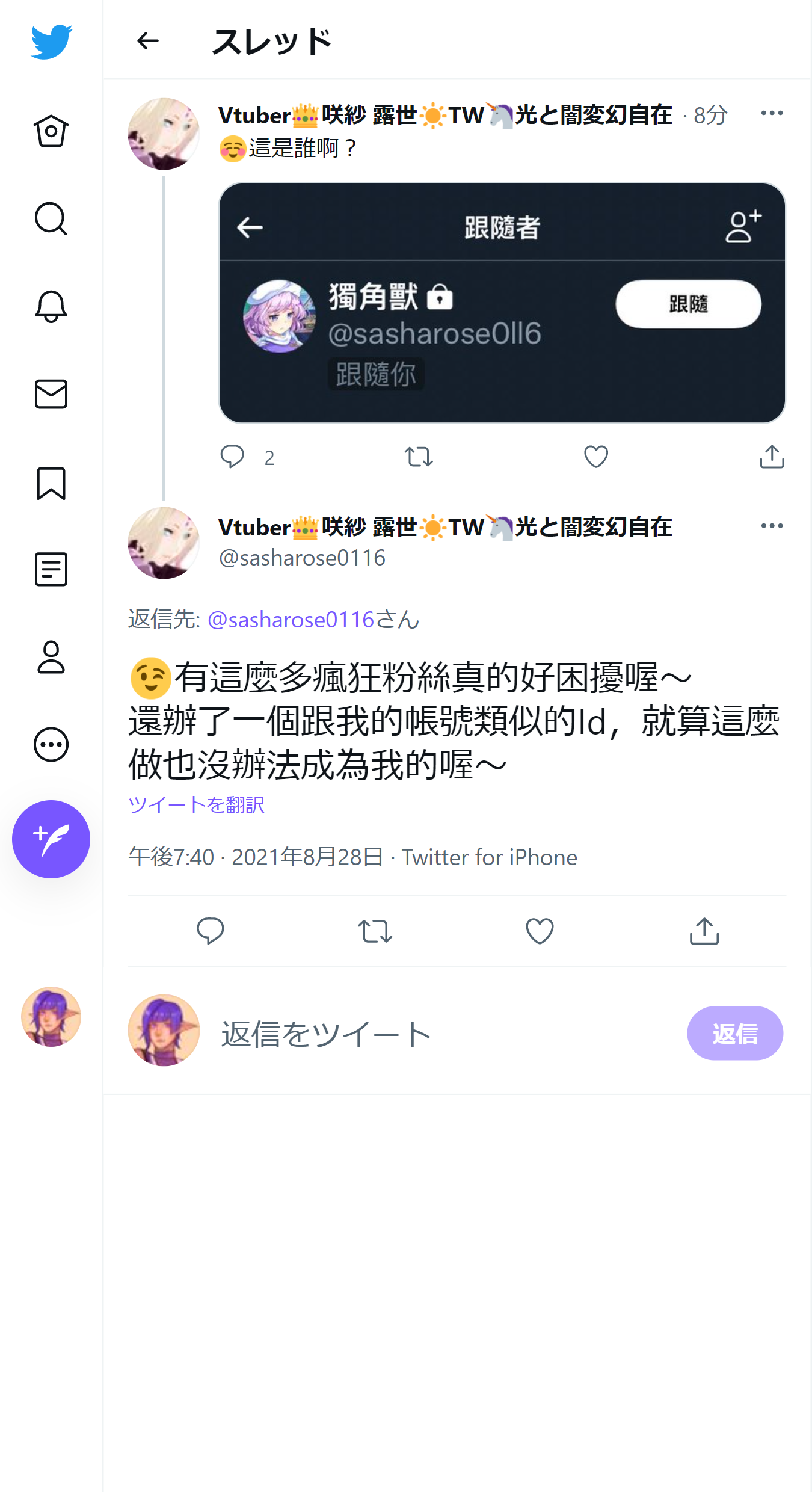This screenshot has height=1492, width=812.
Task: Open direct messages envelope
Action: [51, 394]
